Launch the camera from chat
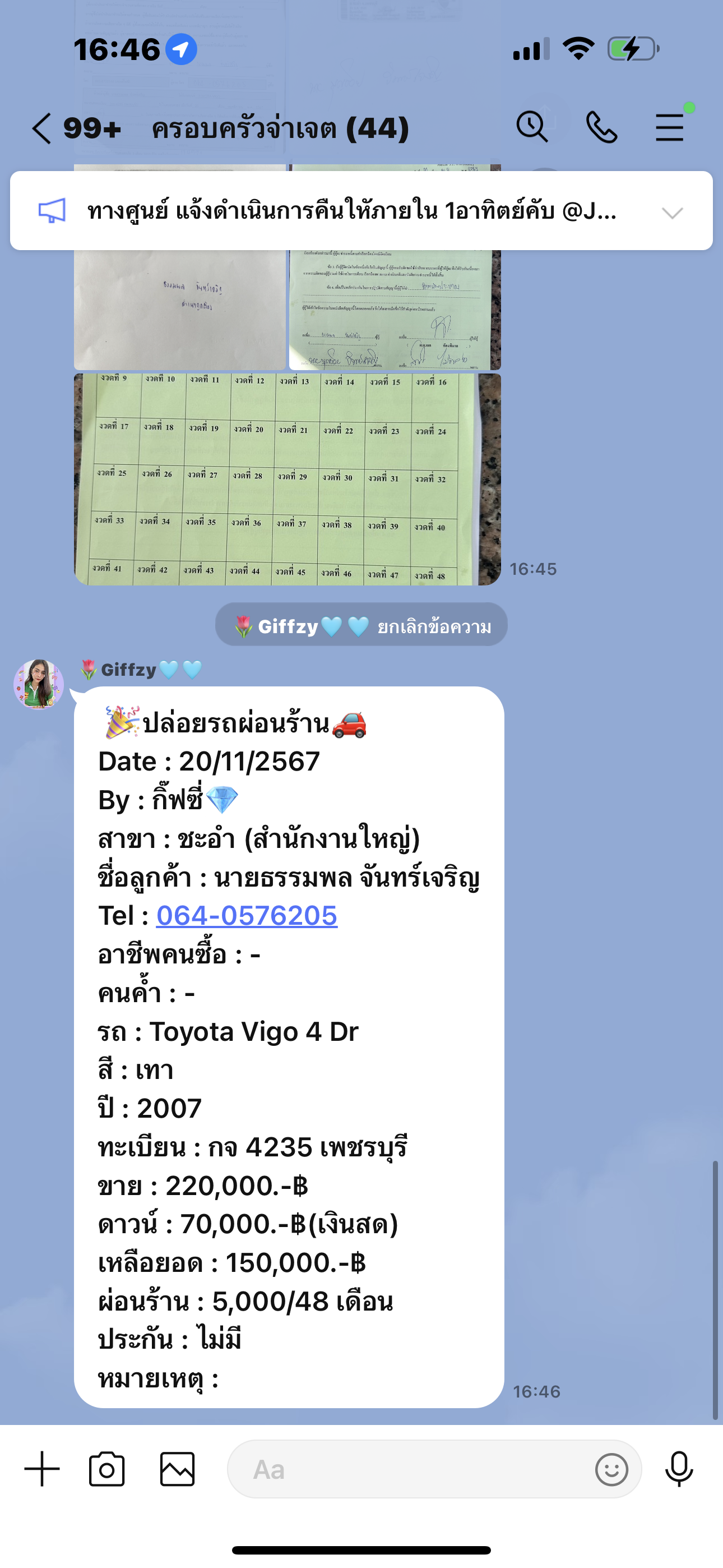This screenshot has width=723, height=1568. 107,1469
